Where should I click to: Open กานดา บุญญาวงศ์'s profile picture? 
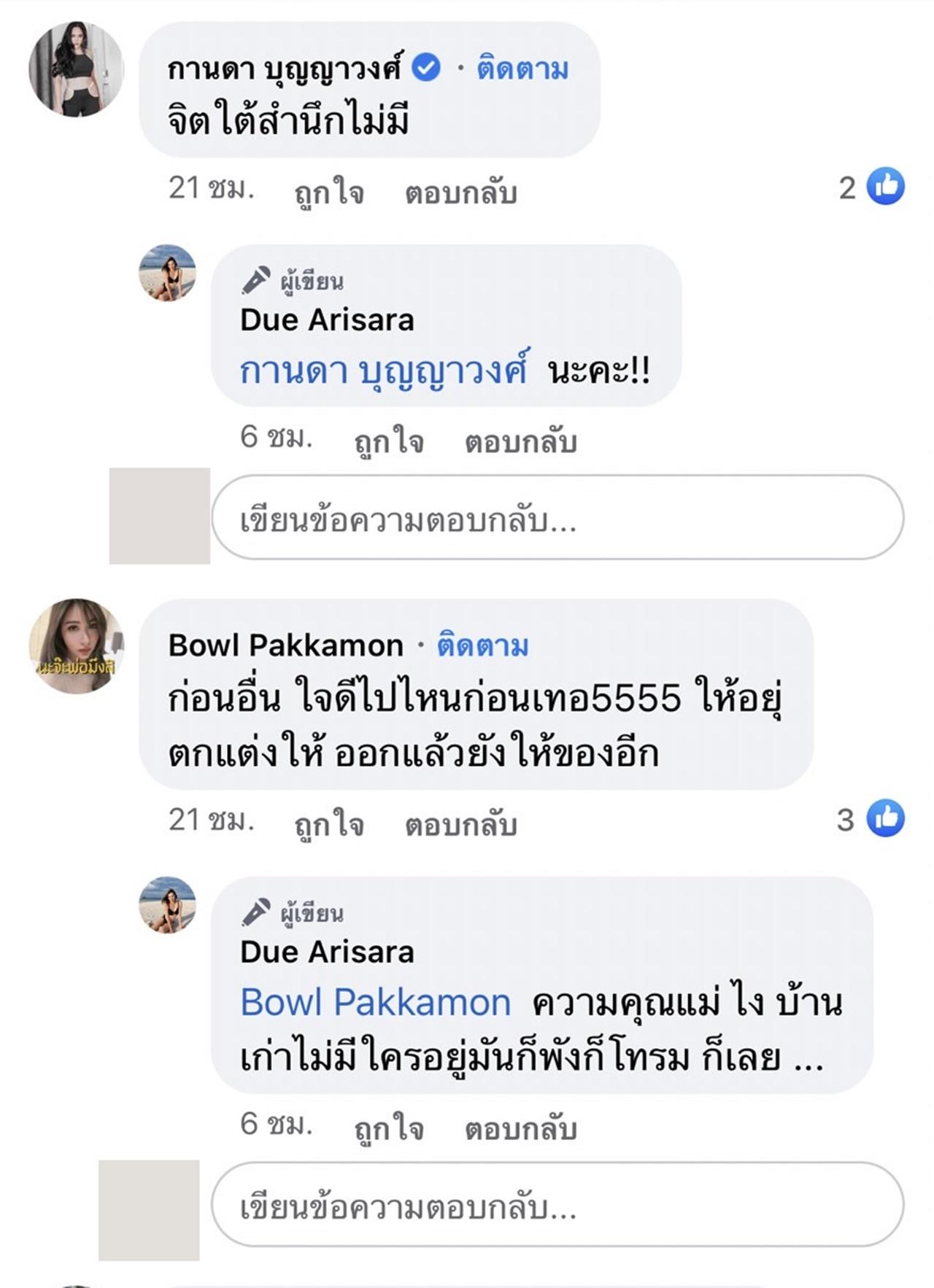(x=75, y=69)
